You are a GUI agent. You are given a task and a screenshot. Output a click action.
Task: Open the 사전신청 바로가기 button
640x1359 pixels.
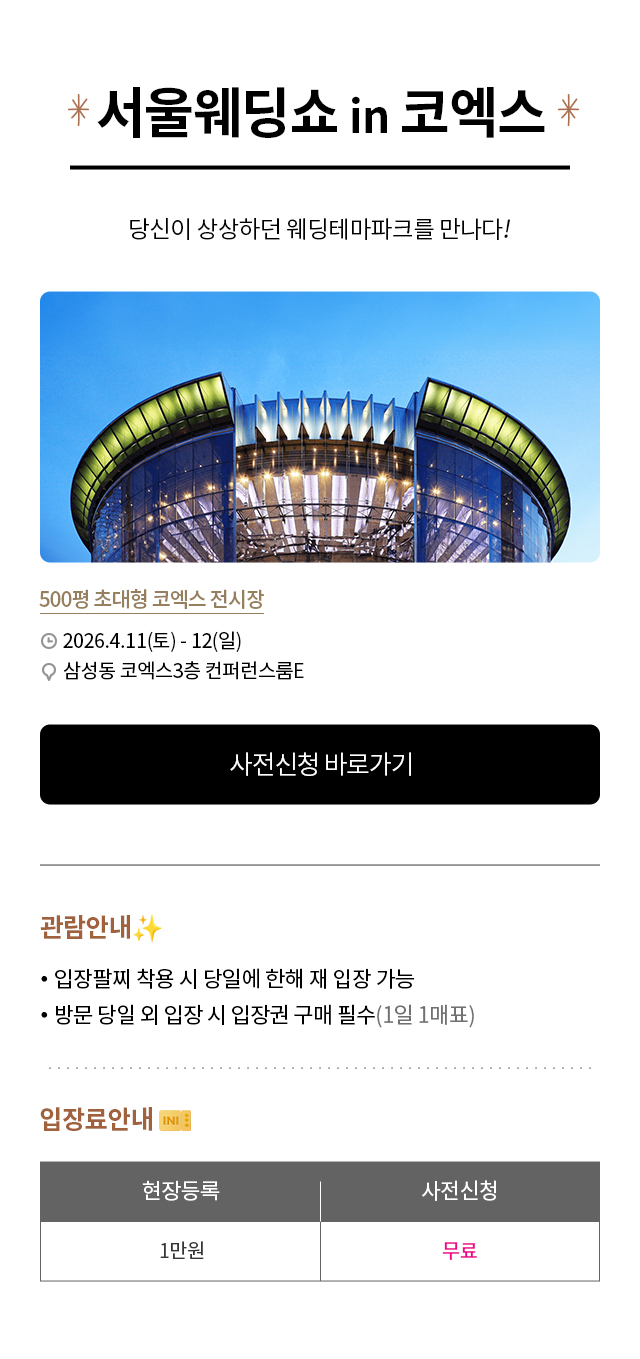(320, 764)
